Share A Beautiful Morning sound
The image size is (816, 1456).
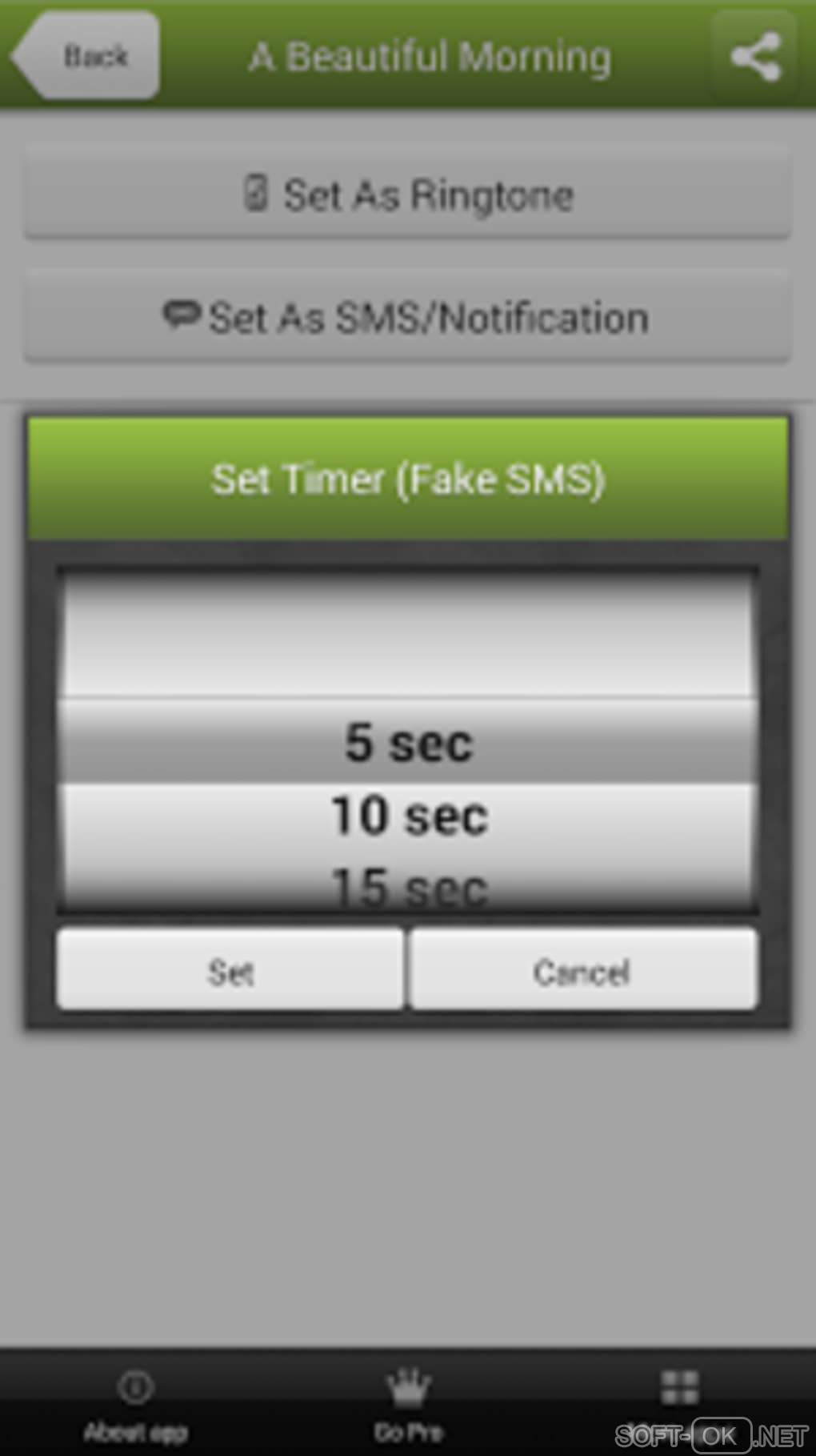point(754,56)
